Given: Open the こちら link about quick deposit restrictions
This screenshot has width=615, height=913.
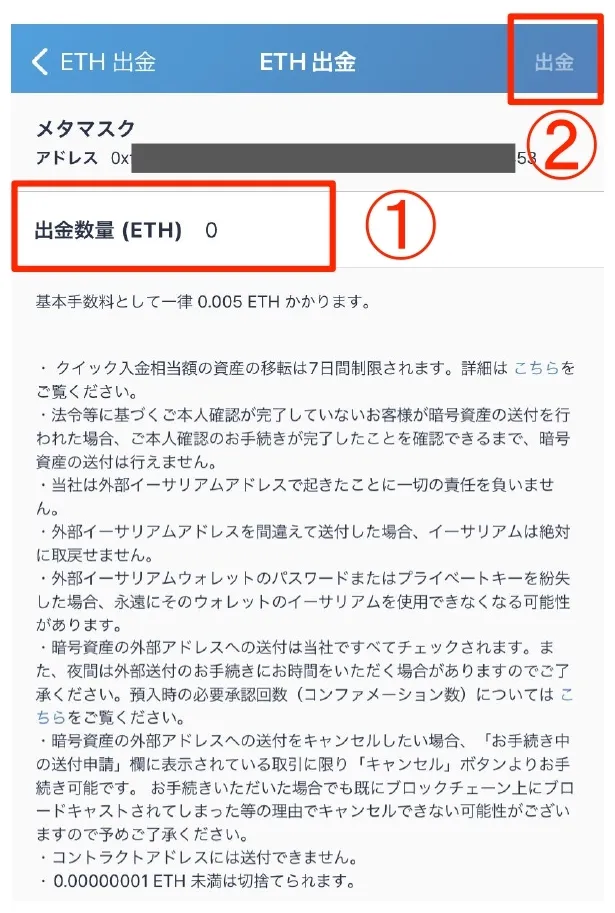Looking at the screenshot, I should point(536,369).
